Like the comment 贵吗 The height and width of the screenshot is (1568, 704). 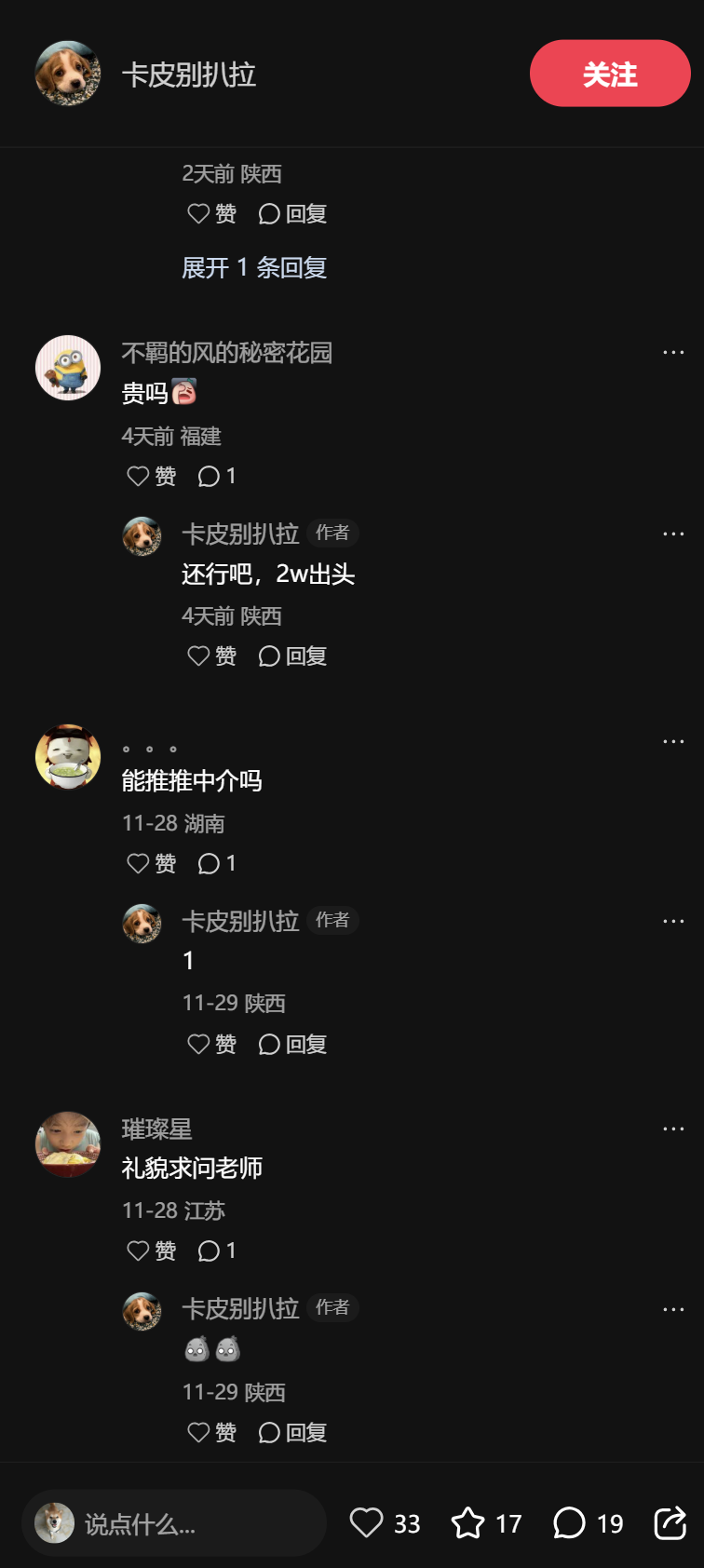point(151,476)
